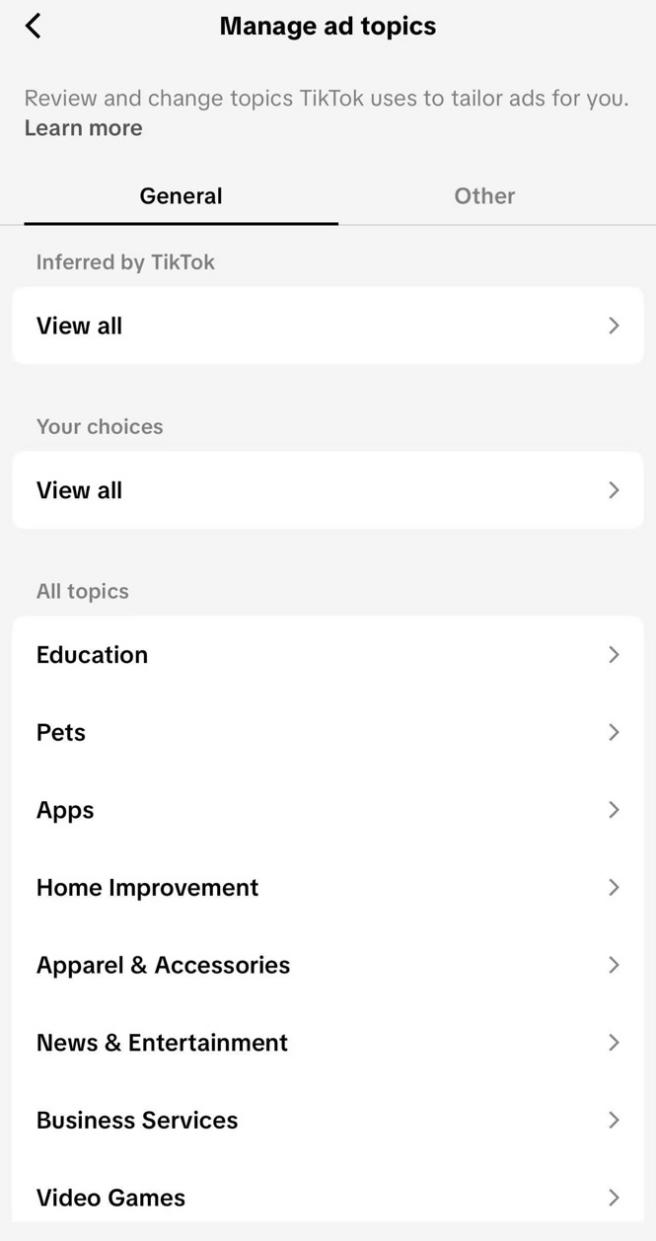View all under Your choices
Image resolution: width=656 pixels, height=1241 pixels.
328,490
